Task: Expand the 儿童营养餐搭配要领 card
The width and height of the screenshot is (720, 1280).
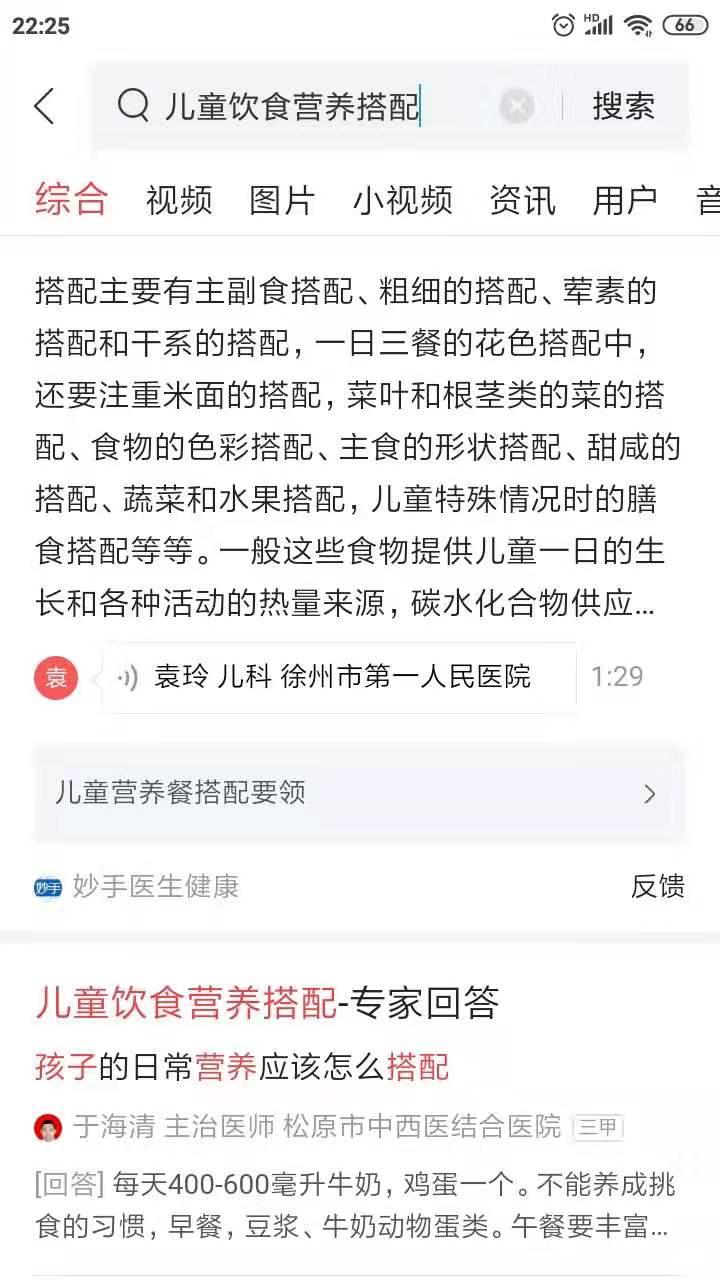Action: [360, 793]
